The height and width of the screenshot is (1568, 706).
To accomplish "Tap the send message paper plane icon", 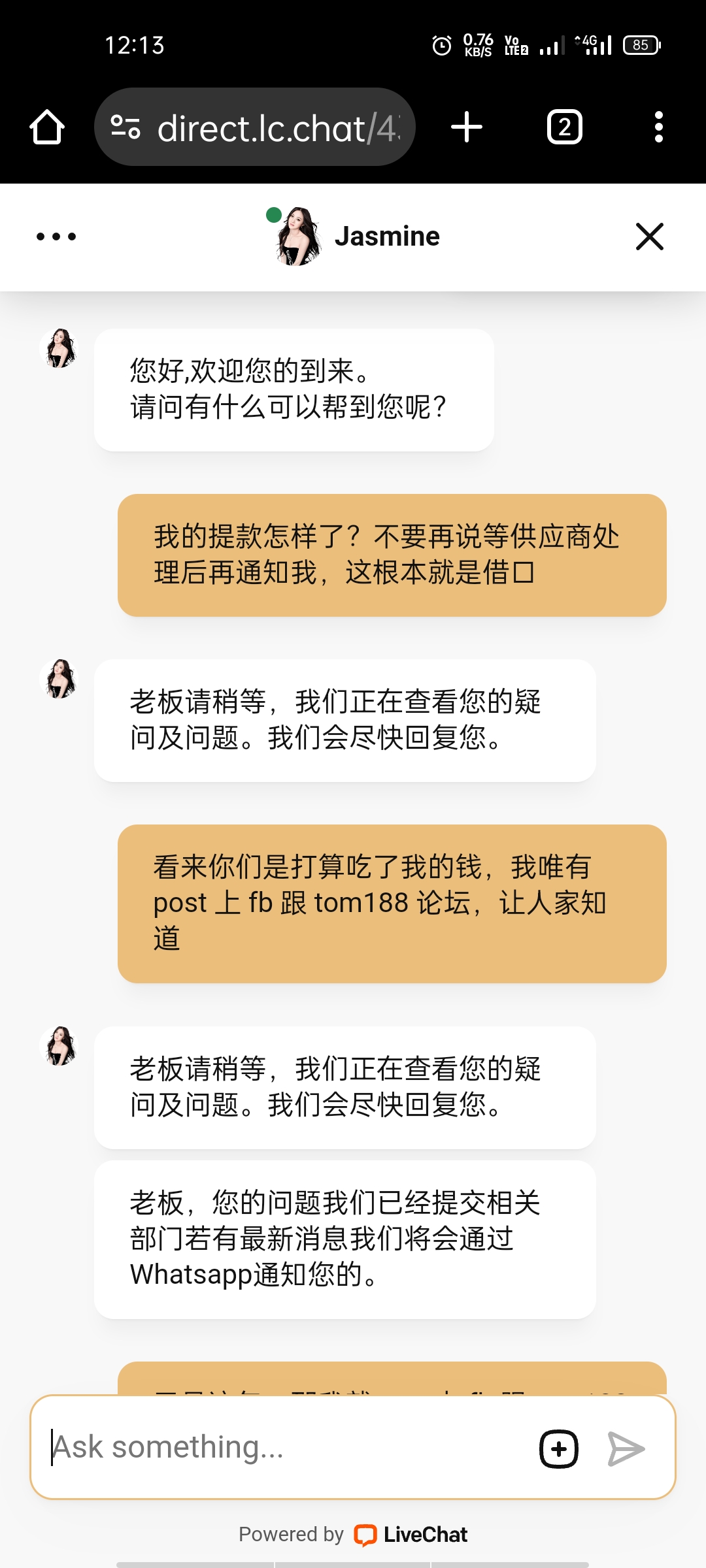I will tap(628, 1448).
